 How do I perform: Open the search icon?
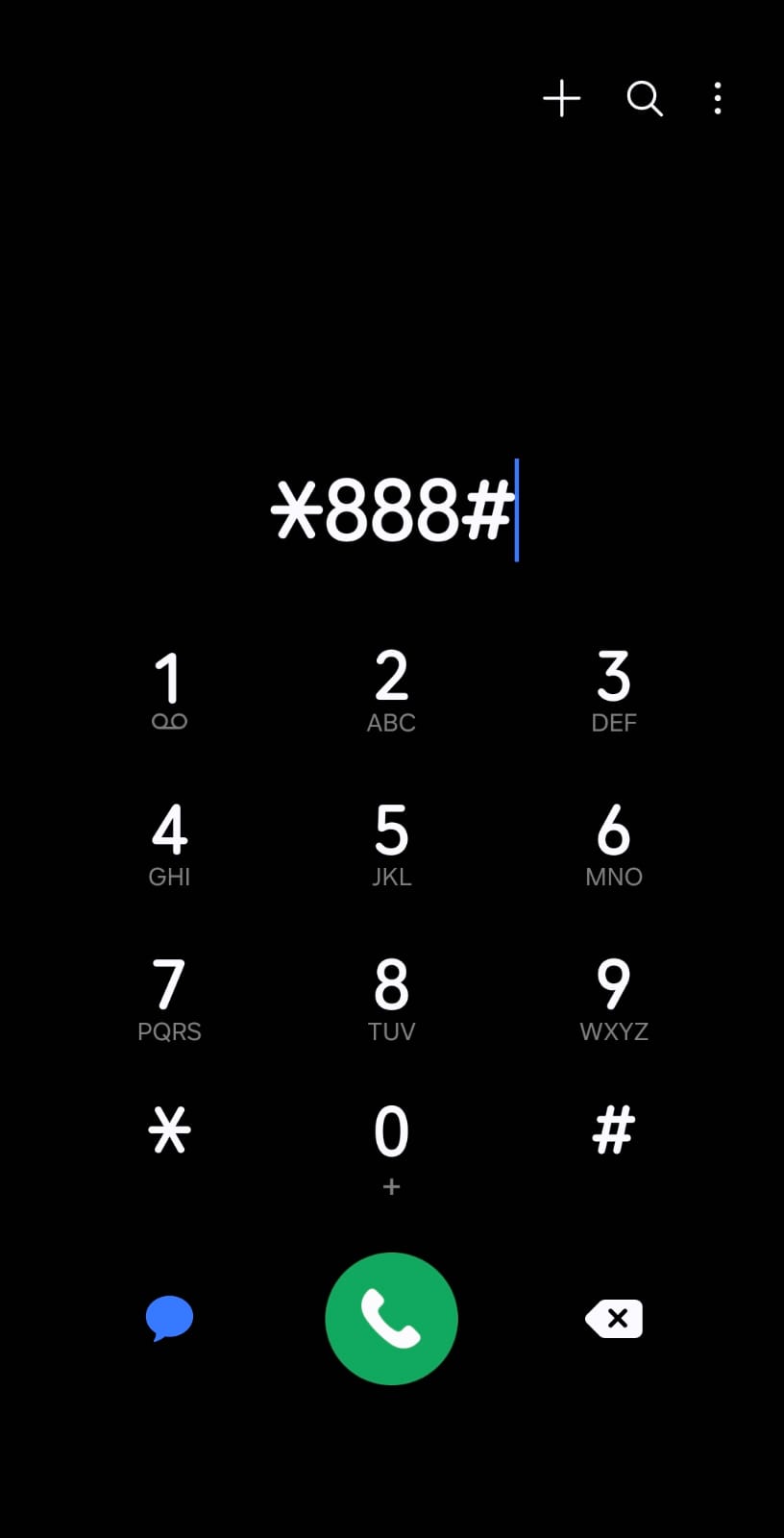tap(645, 98)
